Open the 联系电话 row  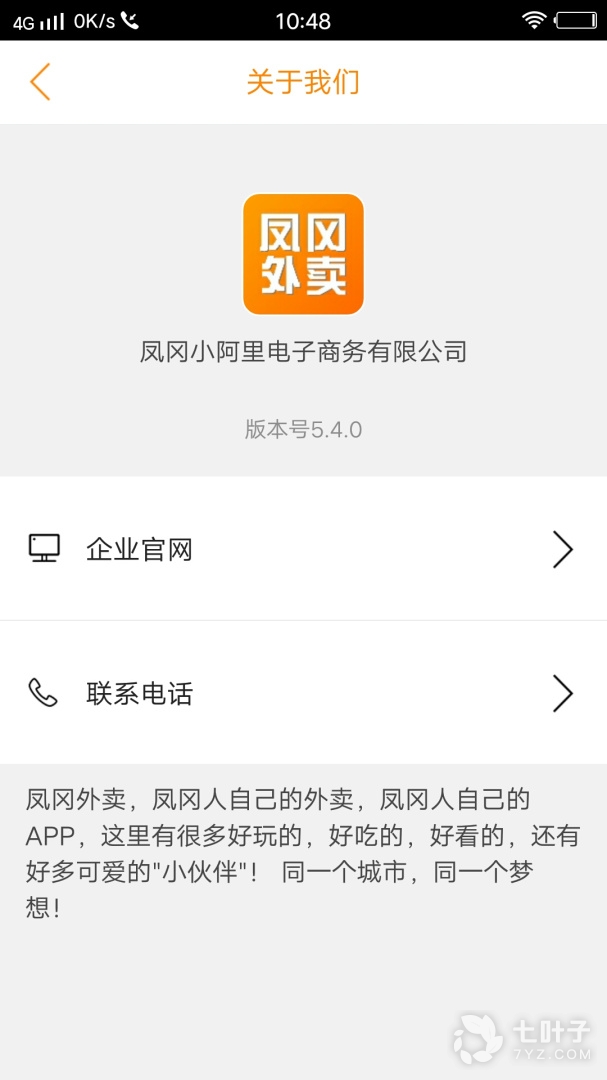303,693
